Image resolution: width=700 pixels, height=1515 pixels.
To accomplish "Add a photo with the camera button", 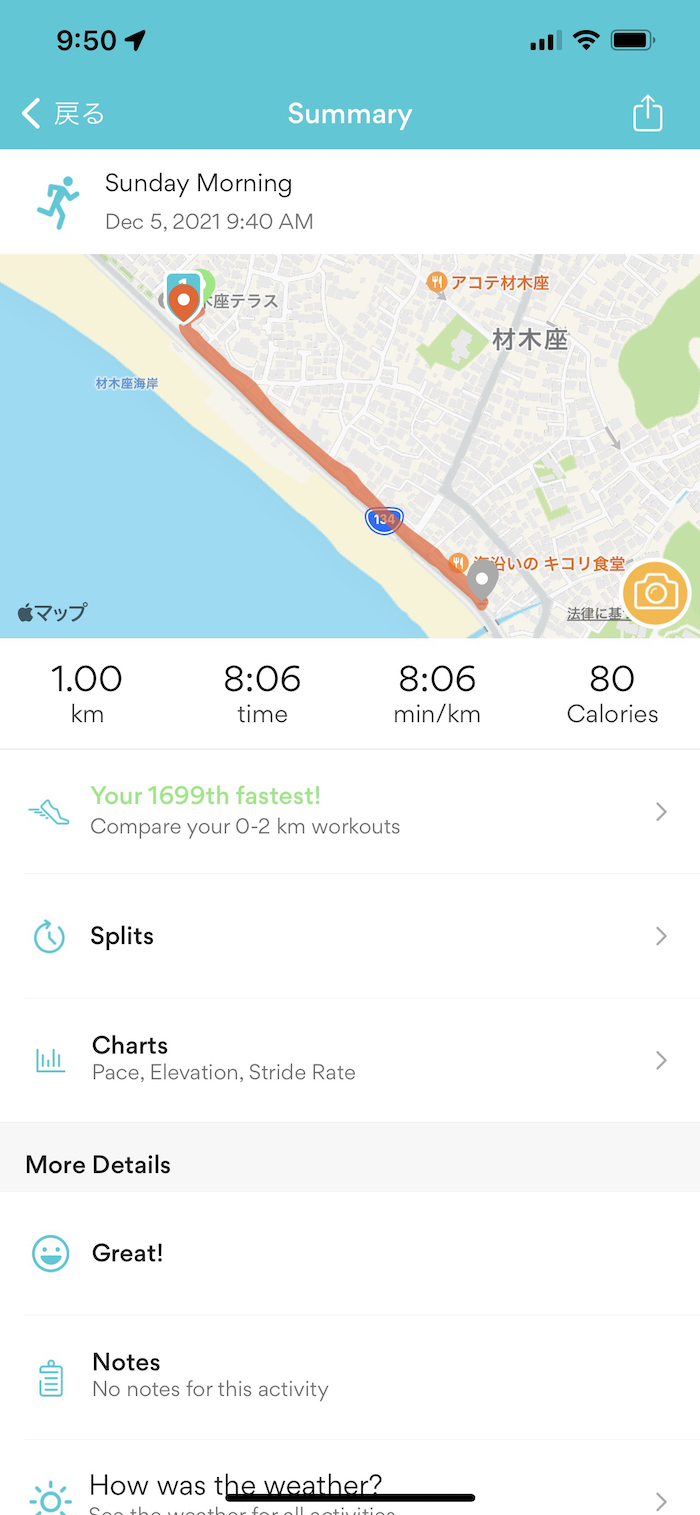I will point(656,593).
